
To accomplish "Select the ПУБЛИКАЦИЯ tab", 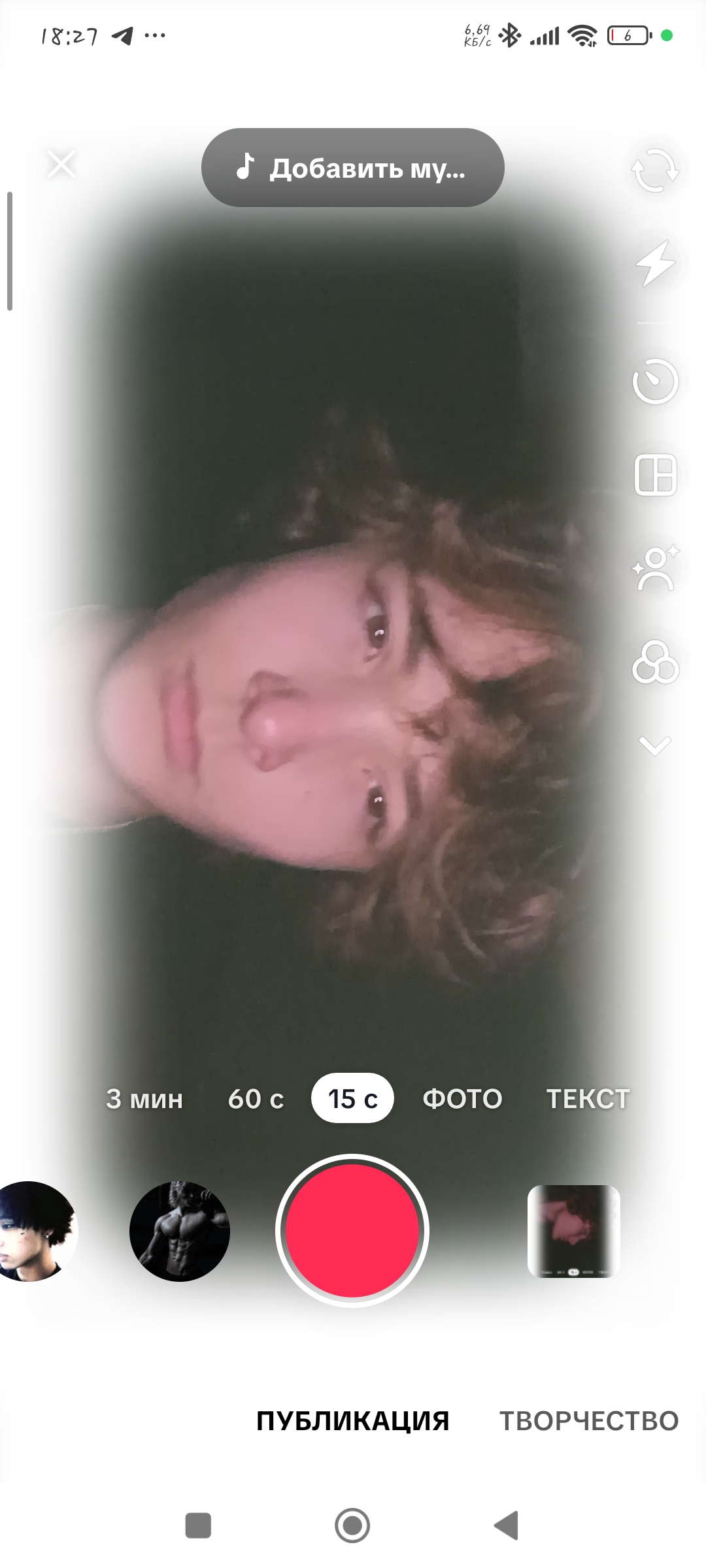I will [352, 1421].
